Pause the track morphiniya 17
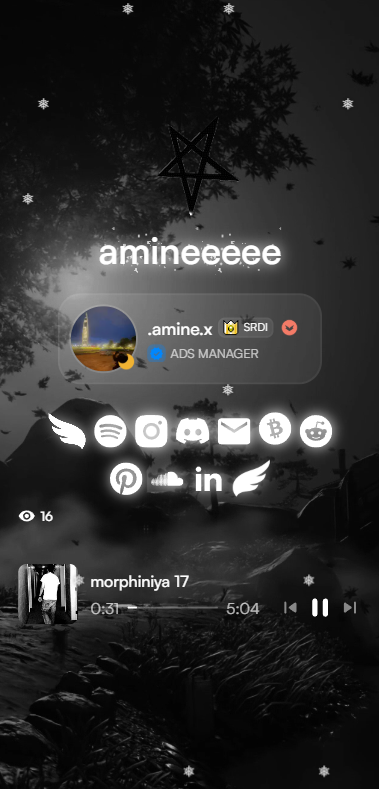 (x=320, y=607)
